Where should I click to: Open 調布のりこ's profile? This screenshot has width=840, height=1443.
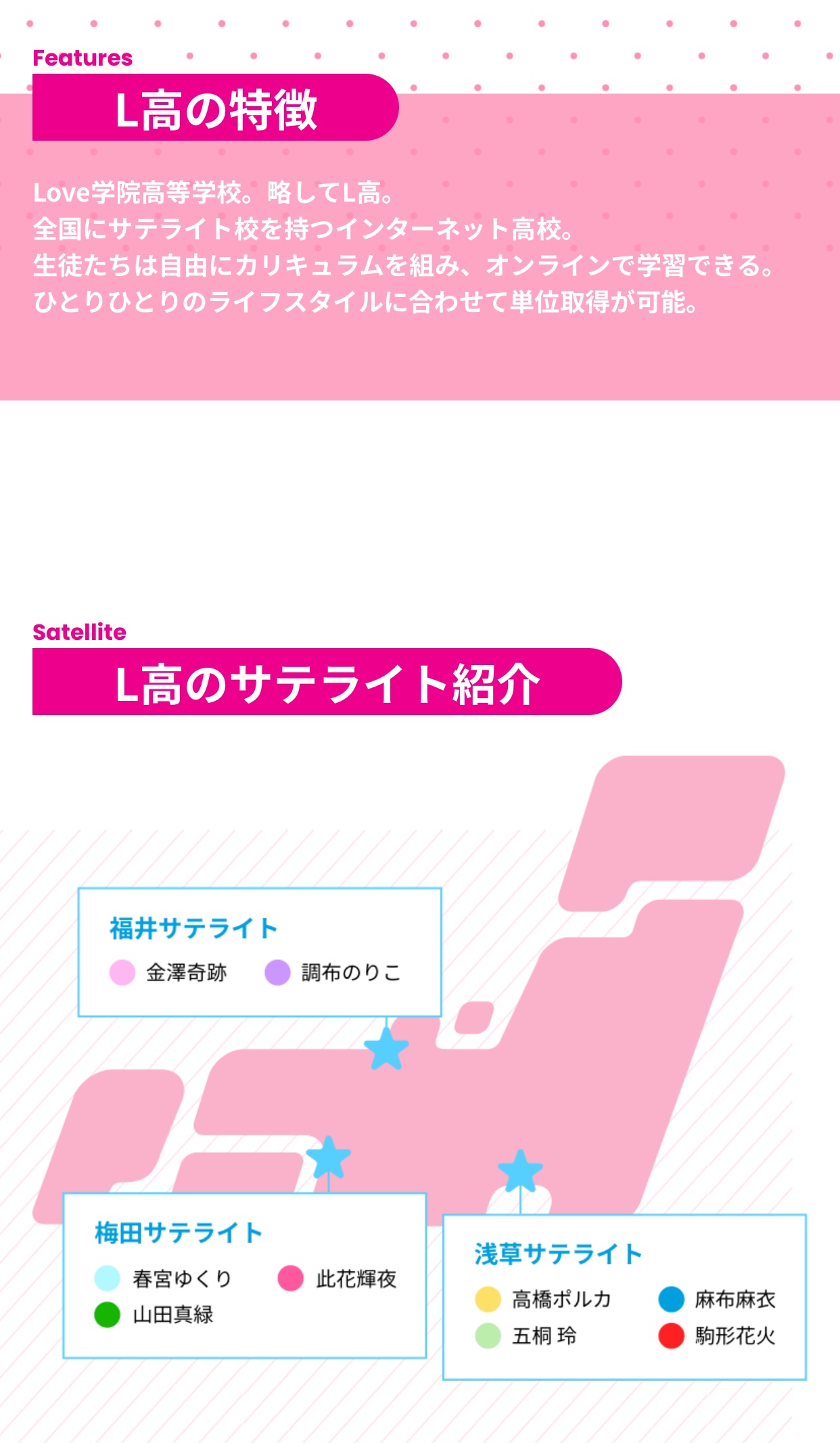(333, 972)
